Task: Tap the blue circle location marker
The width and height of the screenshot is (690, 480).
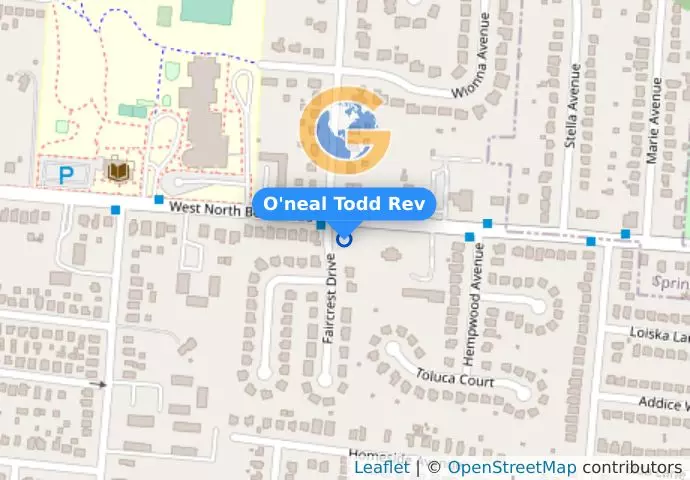Action: (344, 238)
